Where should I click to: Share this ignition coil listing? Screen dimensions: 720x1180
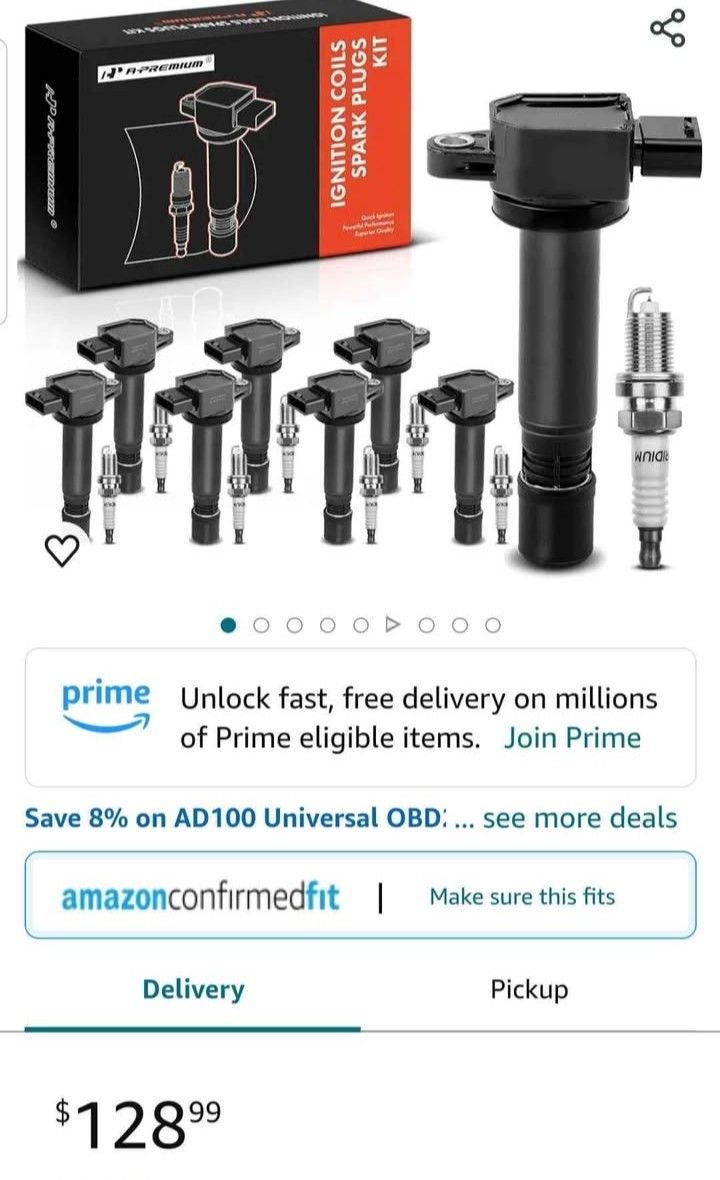click(x=667, y=28)
